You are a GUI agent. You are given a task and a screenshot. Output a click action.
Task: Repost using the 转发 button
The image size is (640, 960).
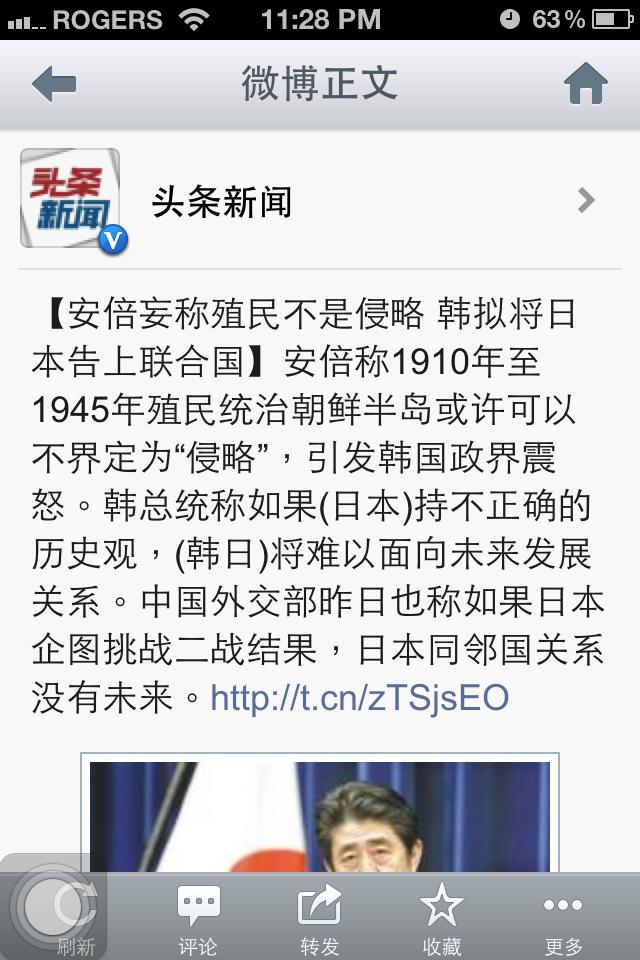click(x=320, y=918)
